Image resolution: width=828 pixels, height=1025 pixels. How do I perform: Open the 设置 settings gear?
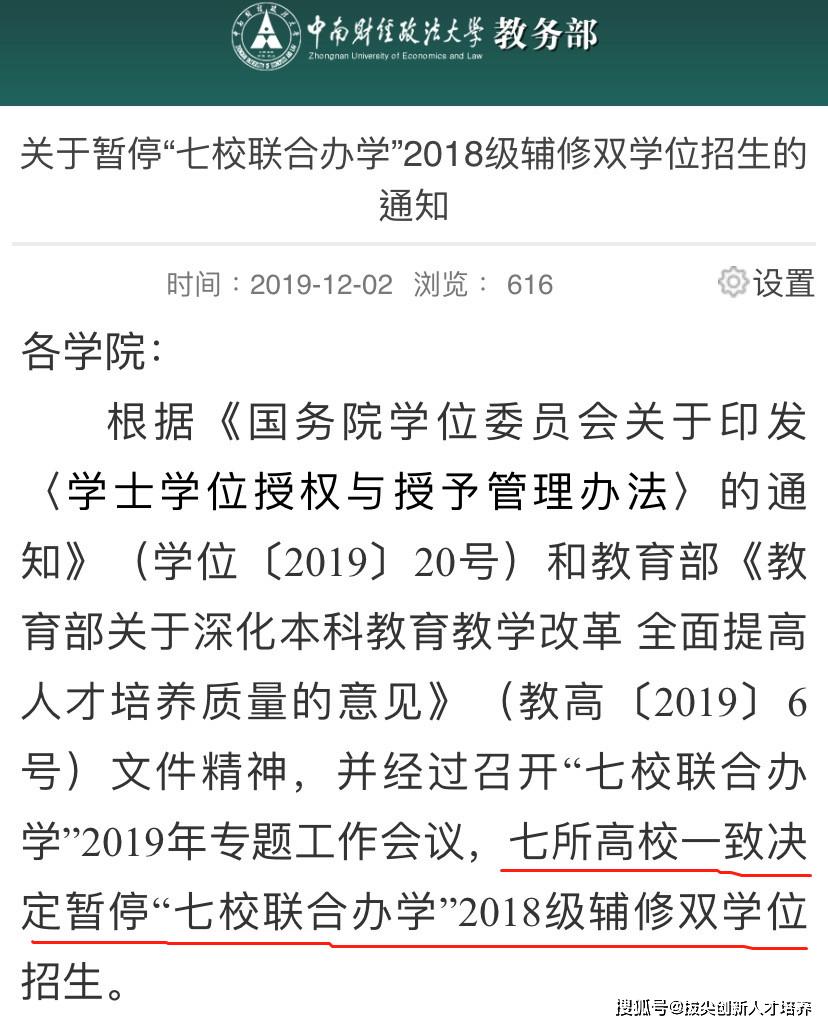coord(734,283)
